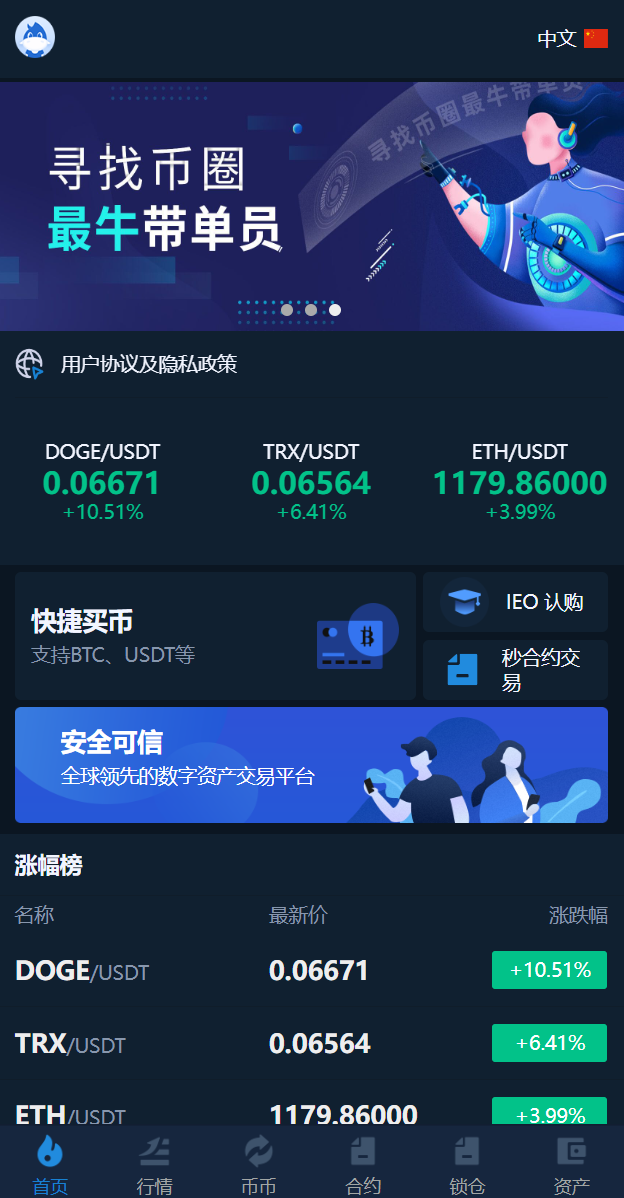
Task: Switch to the 资产 tab
Action: coord(571,1165)
